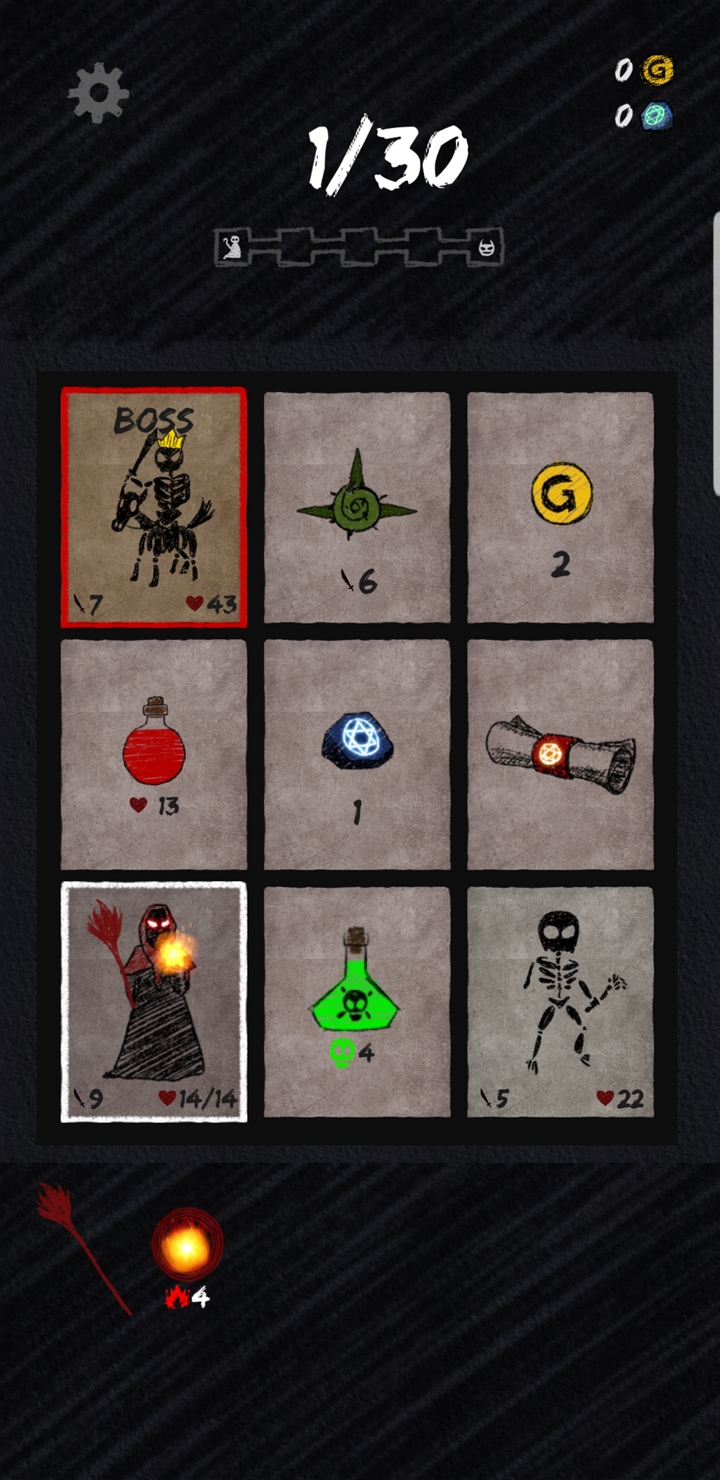Open the settings gear
The height and width of the screenshot is (1480, 720).
(98, 93)
